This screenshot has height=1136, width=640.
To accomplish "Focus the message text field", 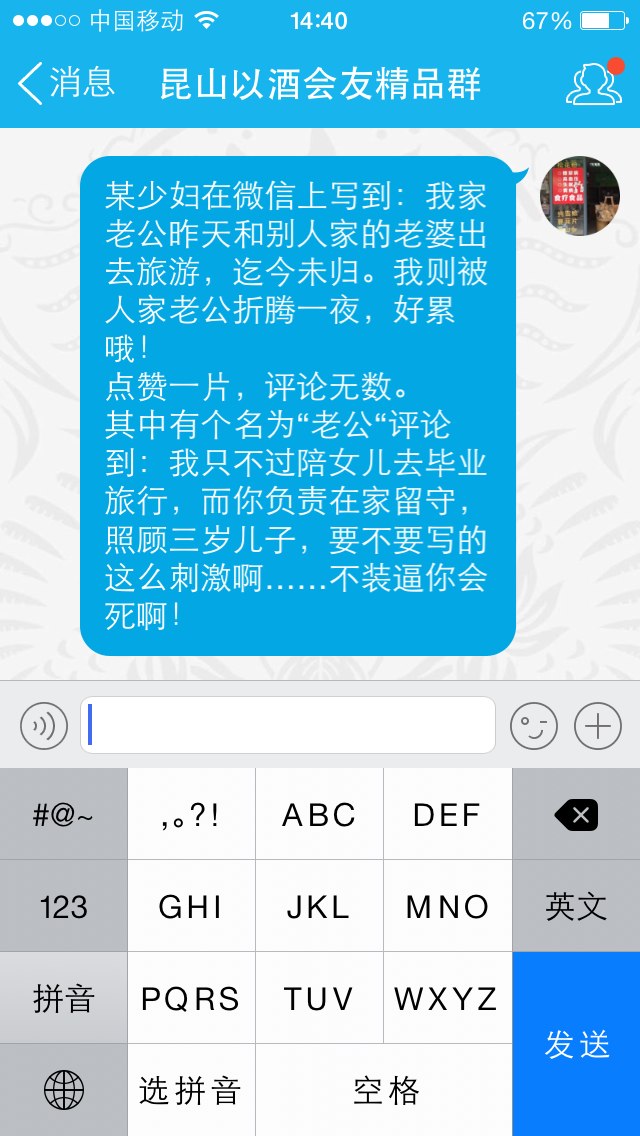I will coord(288,725).
